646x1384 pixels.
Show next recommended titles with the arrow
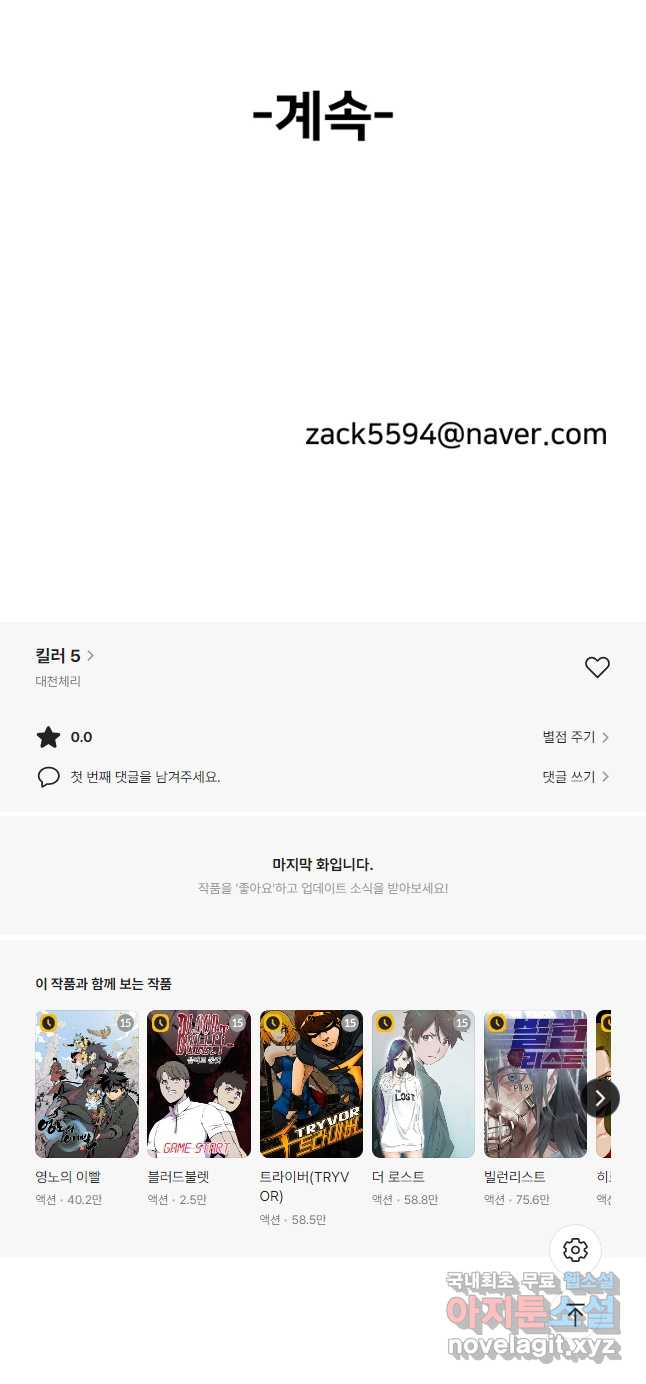(x=600, y=1098)
